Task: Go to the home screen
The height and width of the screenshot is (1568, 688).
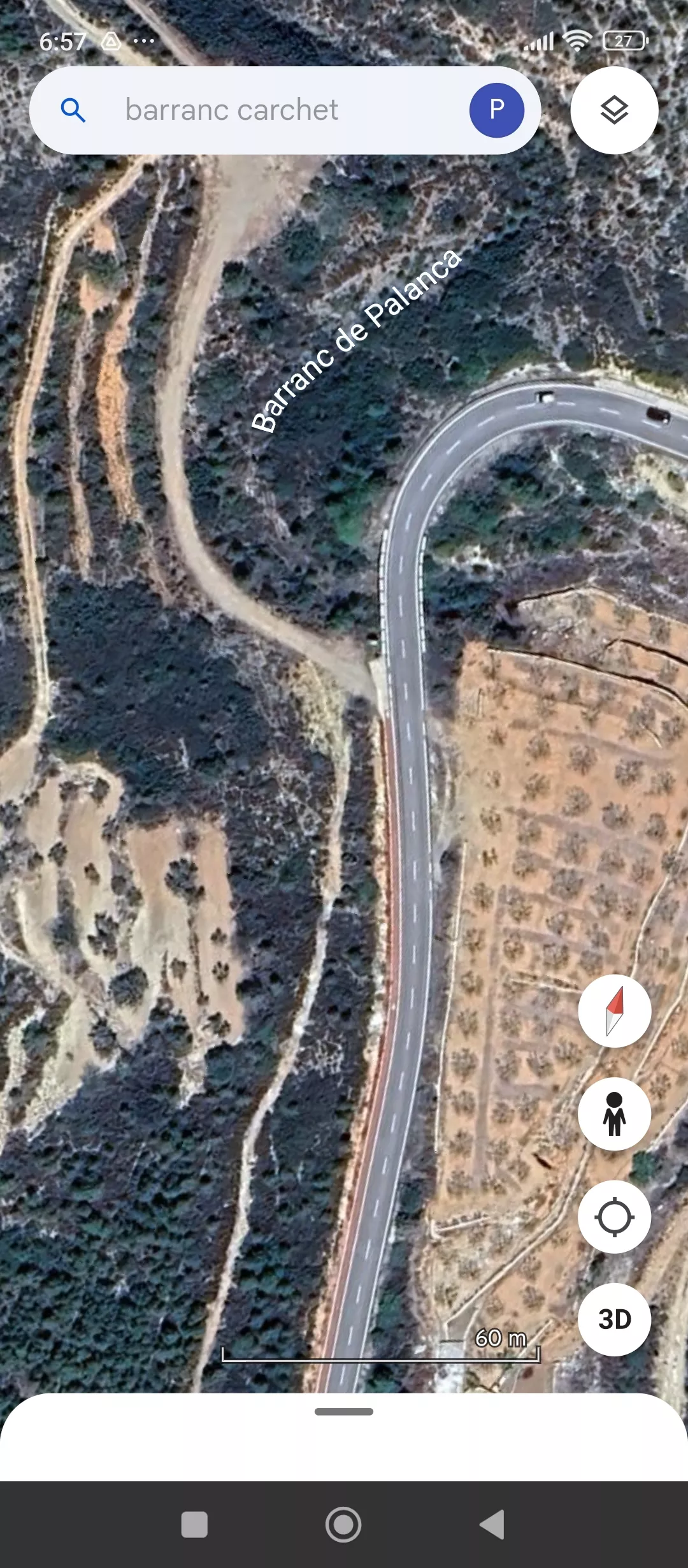Action: [x=343, y=1525]
